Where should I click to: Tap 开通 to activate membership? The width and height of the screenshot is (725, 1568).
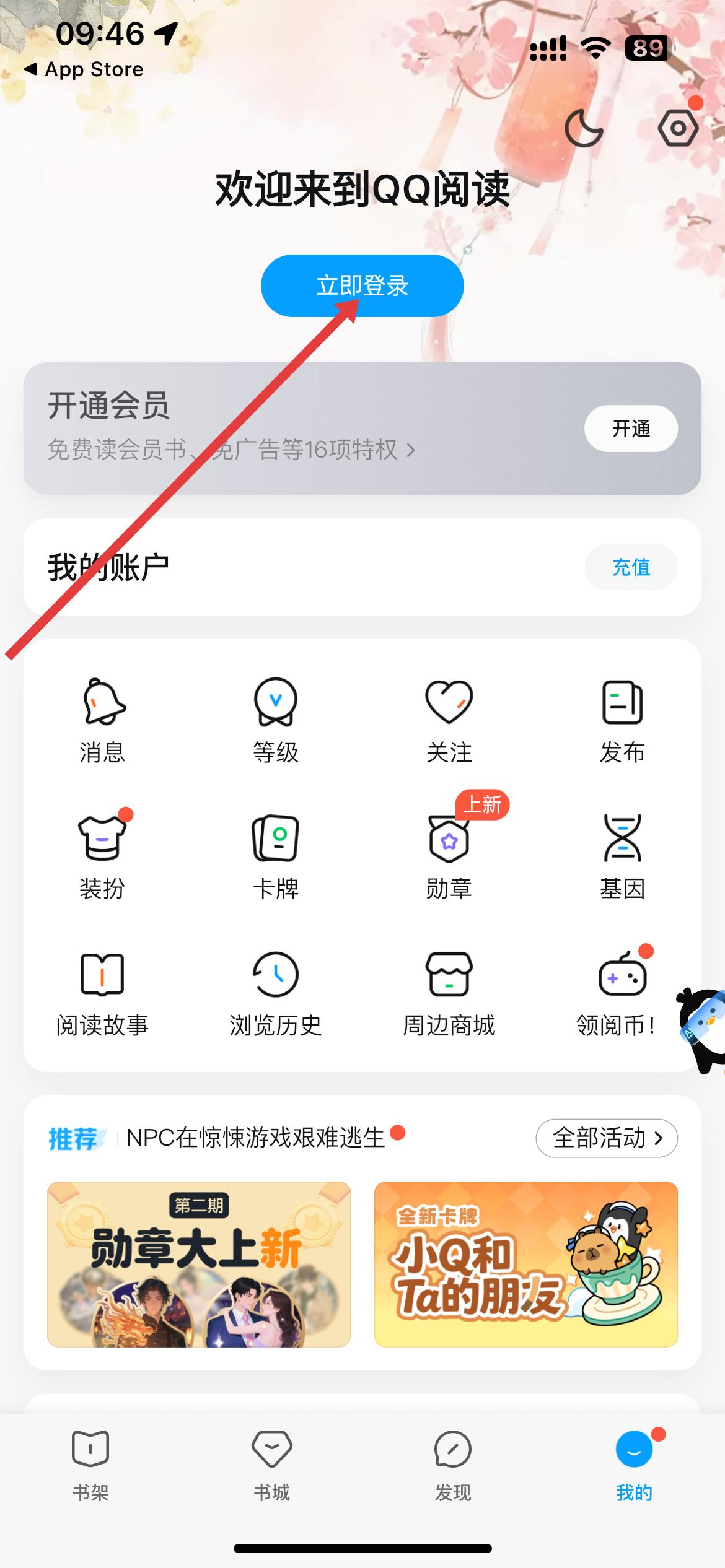click(630, 429)
